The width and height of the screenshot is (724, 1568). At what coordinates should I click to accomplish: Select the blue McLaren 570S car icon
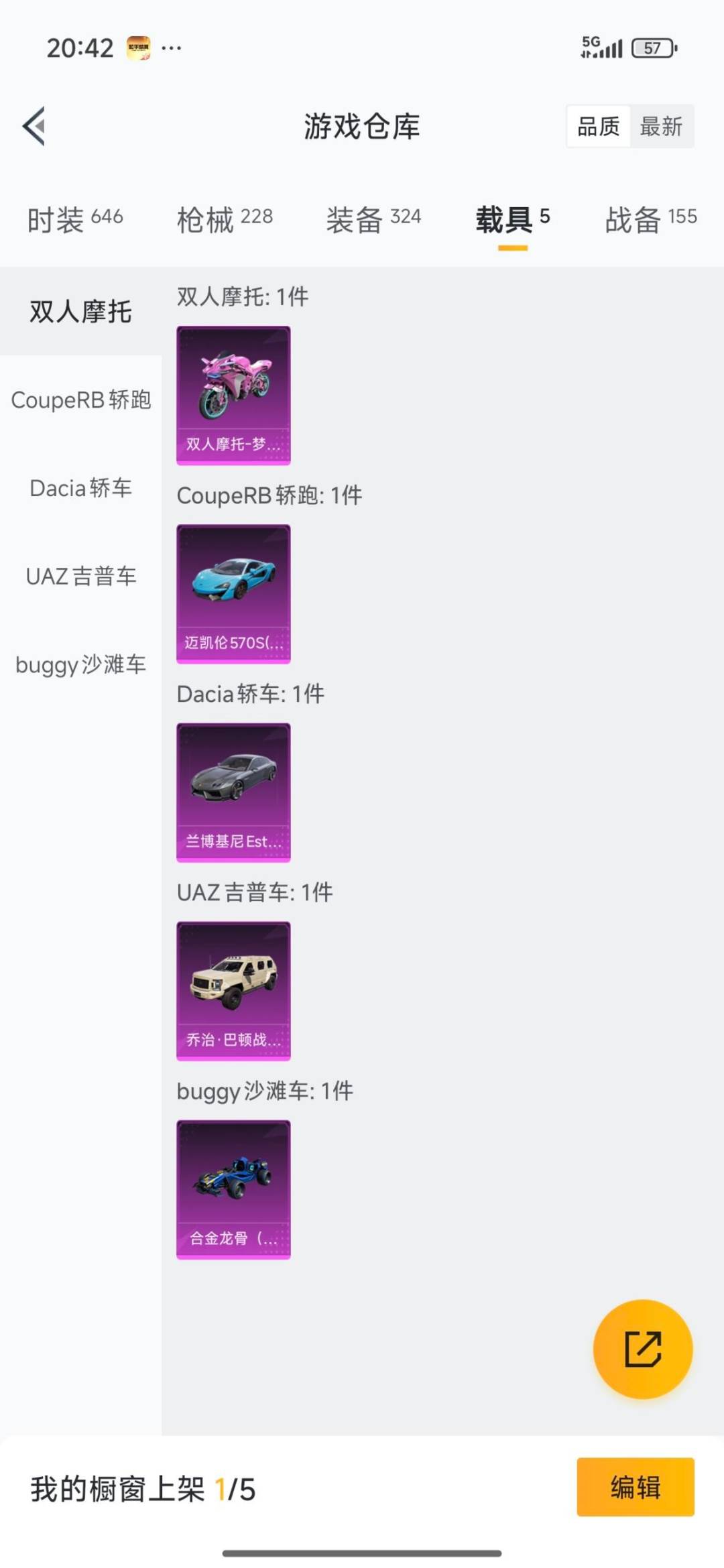233,593
